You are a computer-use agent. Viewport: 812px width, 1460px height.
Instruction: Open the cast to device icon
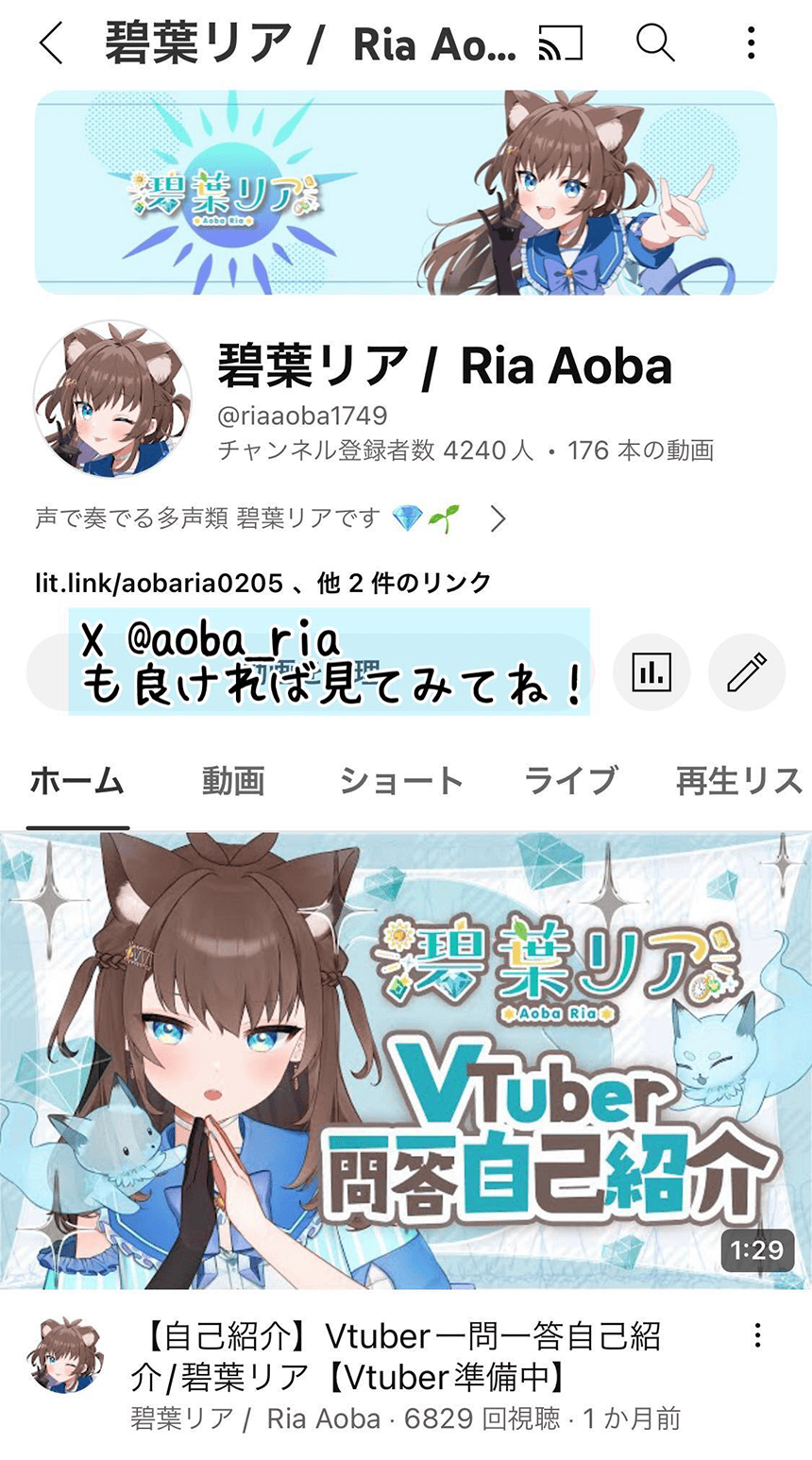pos(560,43)
